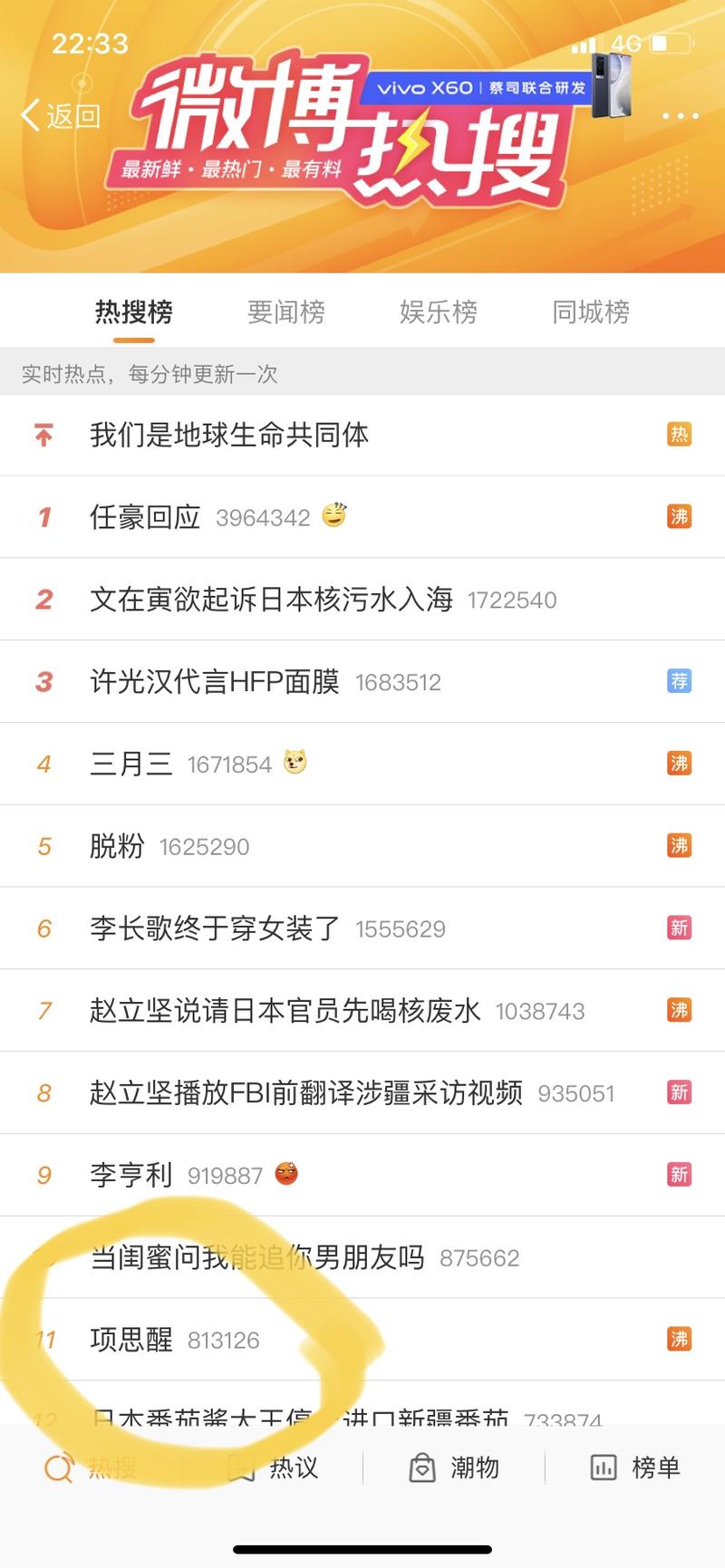The image size is (725, 1568).
Task: Tap the 潮物 shopping bag icon
Action: (421, 1468)
